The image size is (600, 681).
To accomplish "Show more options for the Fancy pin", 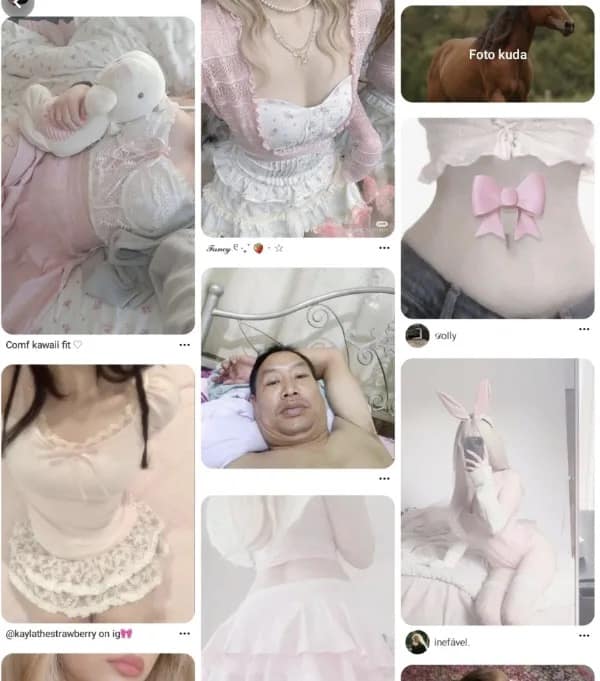I will tap(384, 248).
